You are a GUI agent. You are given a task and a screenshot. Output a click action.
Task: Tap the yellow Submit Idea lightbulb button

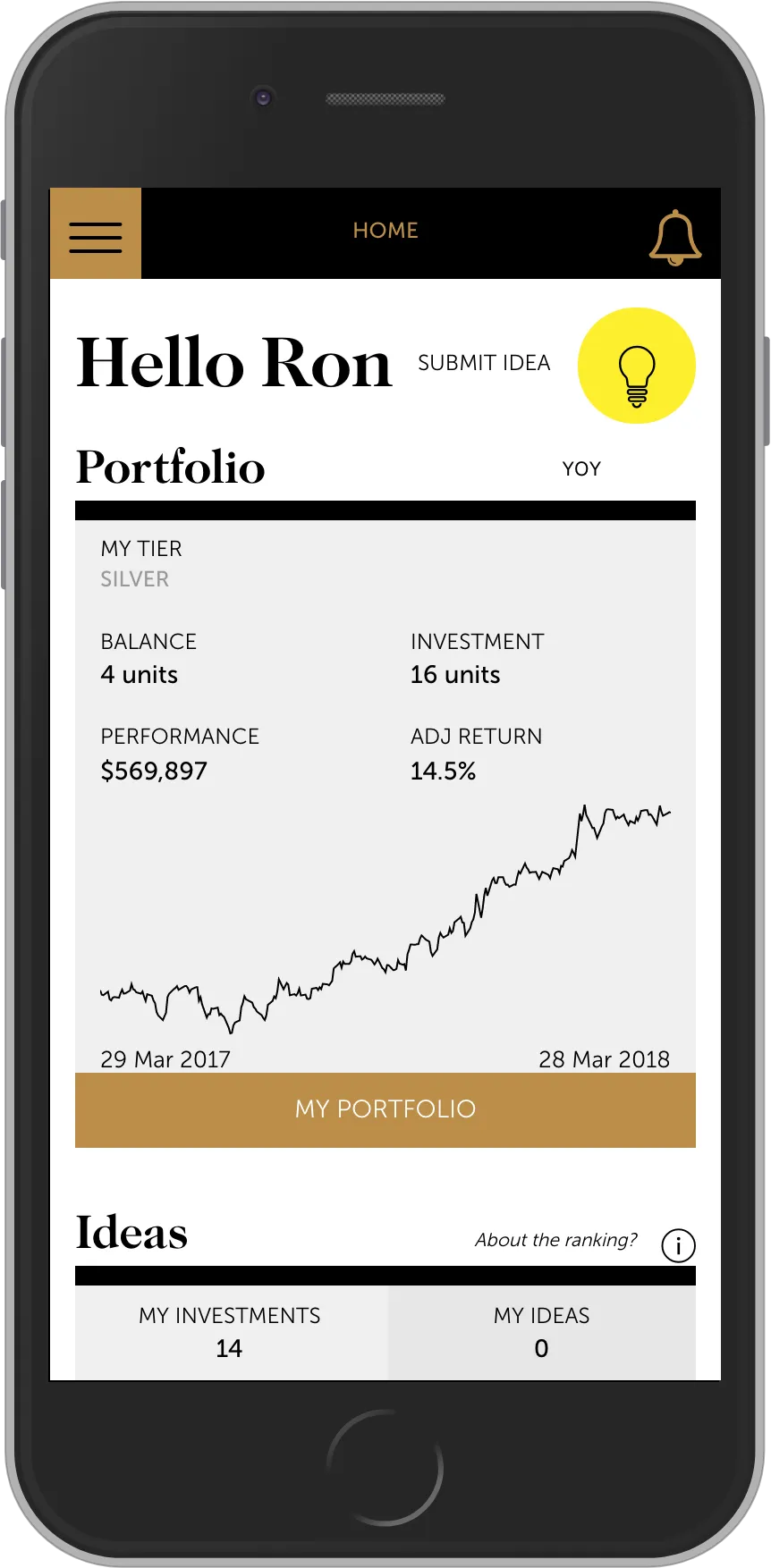tap(636, 366)
